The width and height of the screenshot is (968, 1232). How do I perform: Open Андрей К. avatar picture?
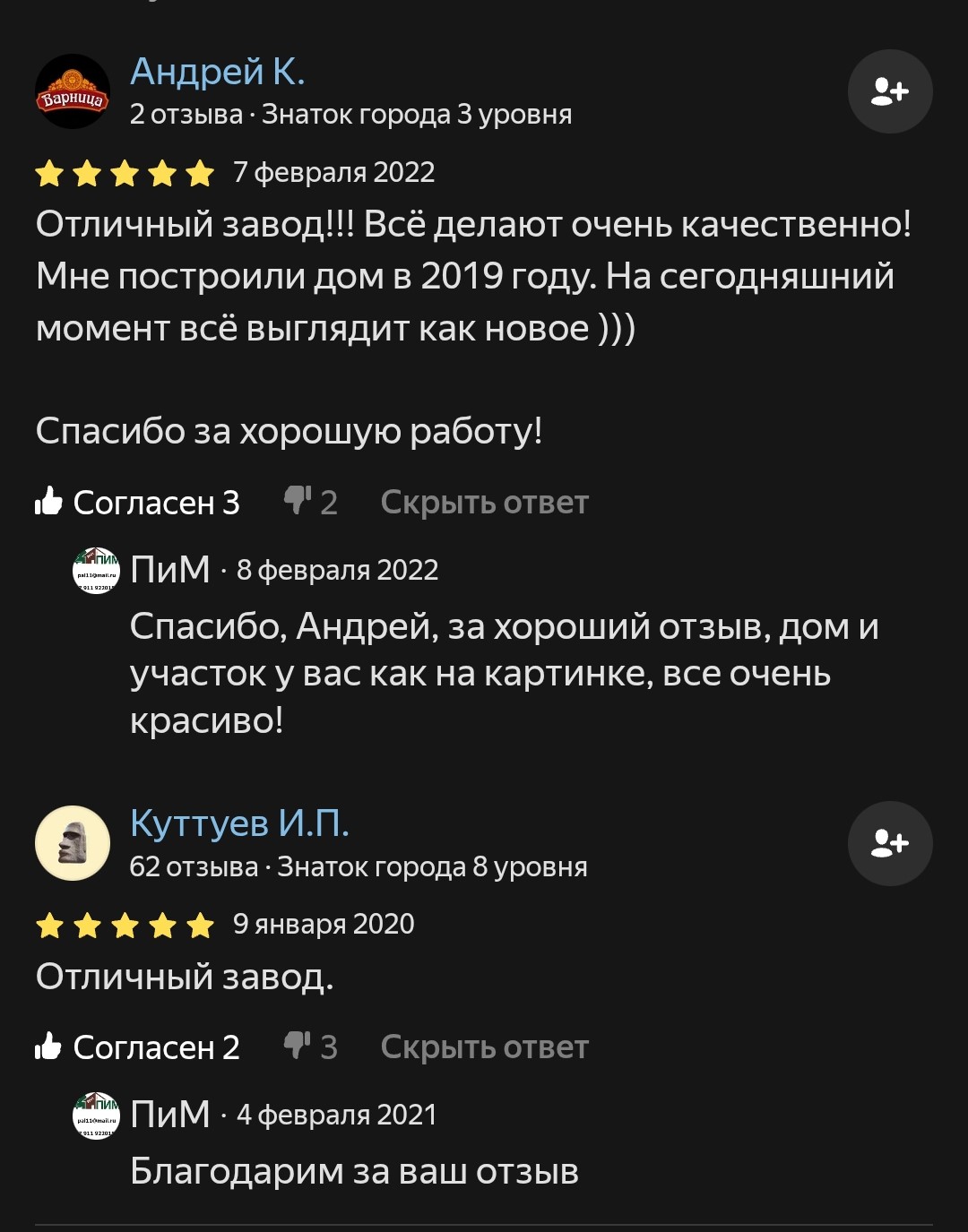(73, 91)
